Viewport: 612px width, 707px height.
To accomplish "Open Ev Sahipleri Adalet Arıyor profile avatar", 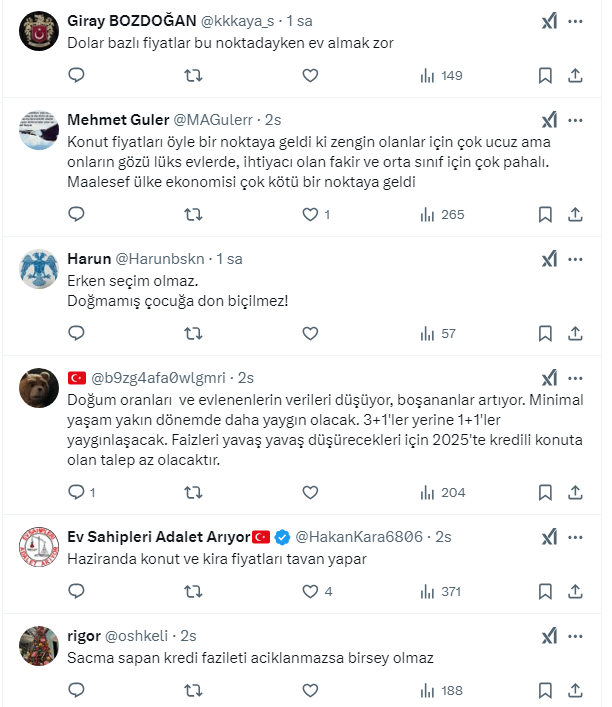I will (39, 547).
